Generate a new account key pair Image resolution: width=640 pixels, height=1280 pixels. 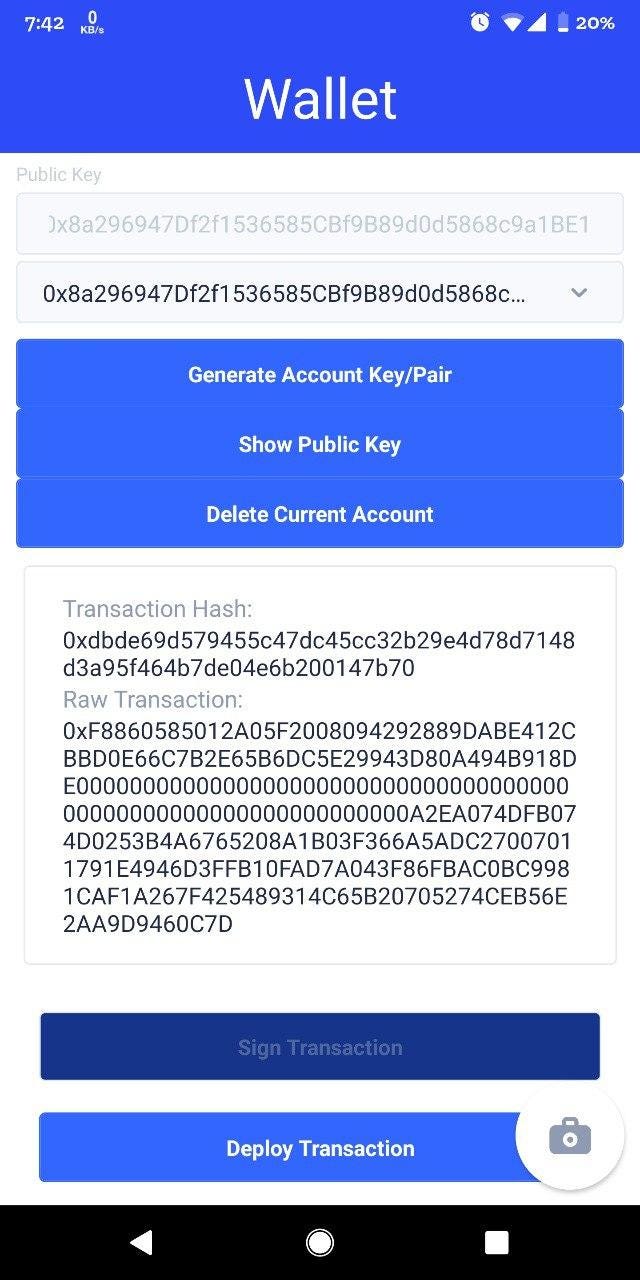tap(320, 375)
